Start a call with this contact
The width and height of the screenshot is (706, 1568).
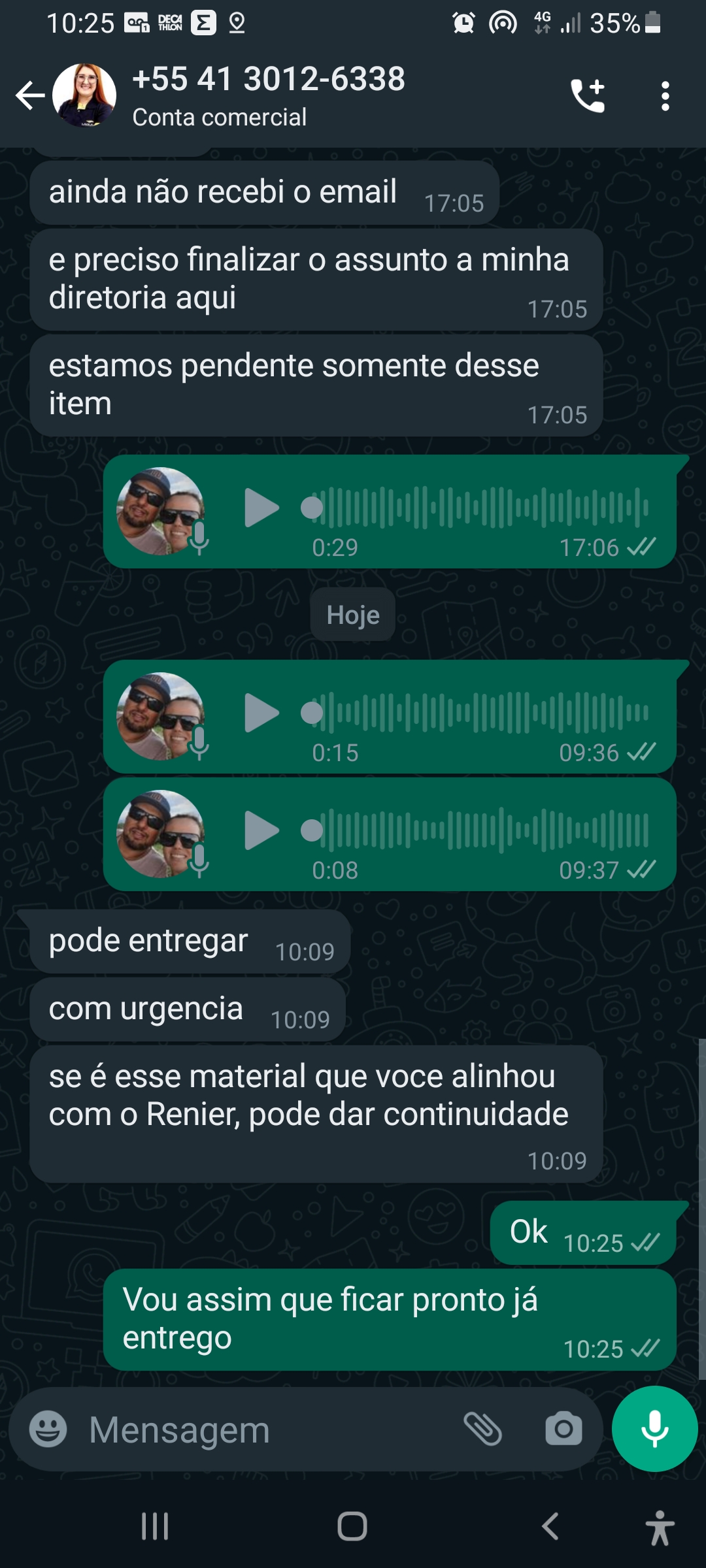point(588,96)
